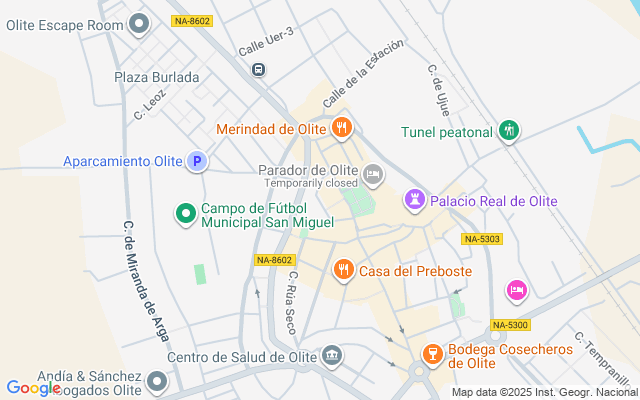Select the bus stop icon near Calle Uer-3
This screenshot has height=400, width=640.
click(258, 69)
